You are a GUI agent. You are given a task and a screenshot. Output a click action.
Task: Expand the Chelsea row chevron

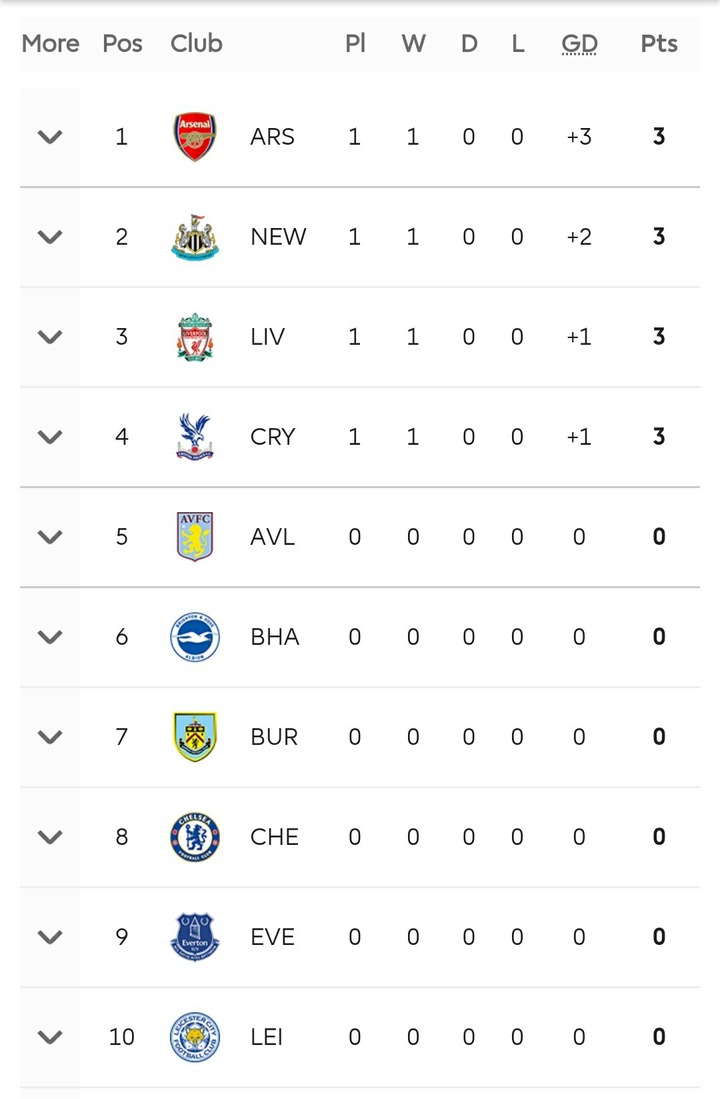[x=50, y=837]
